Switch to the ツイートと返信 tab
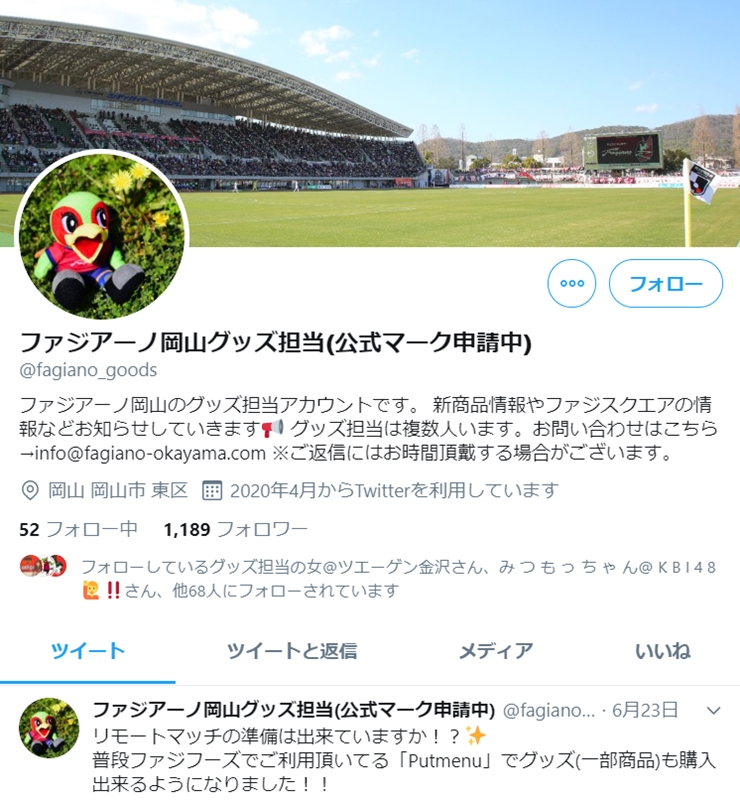The height and width of the screenshot is (800, 740). (x=291, y=651)
